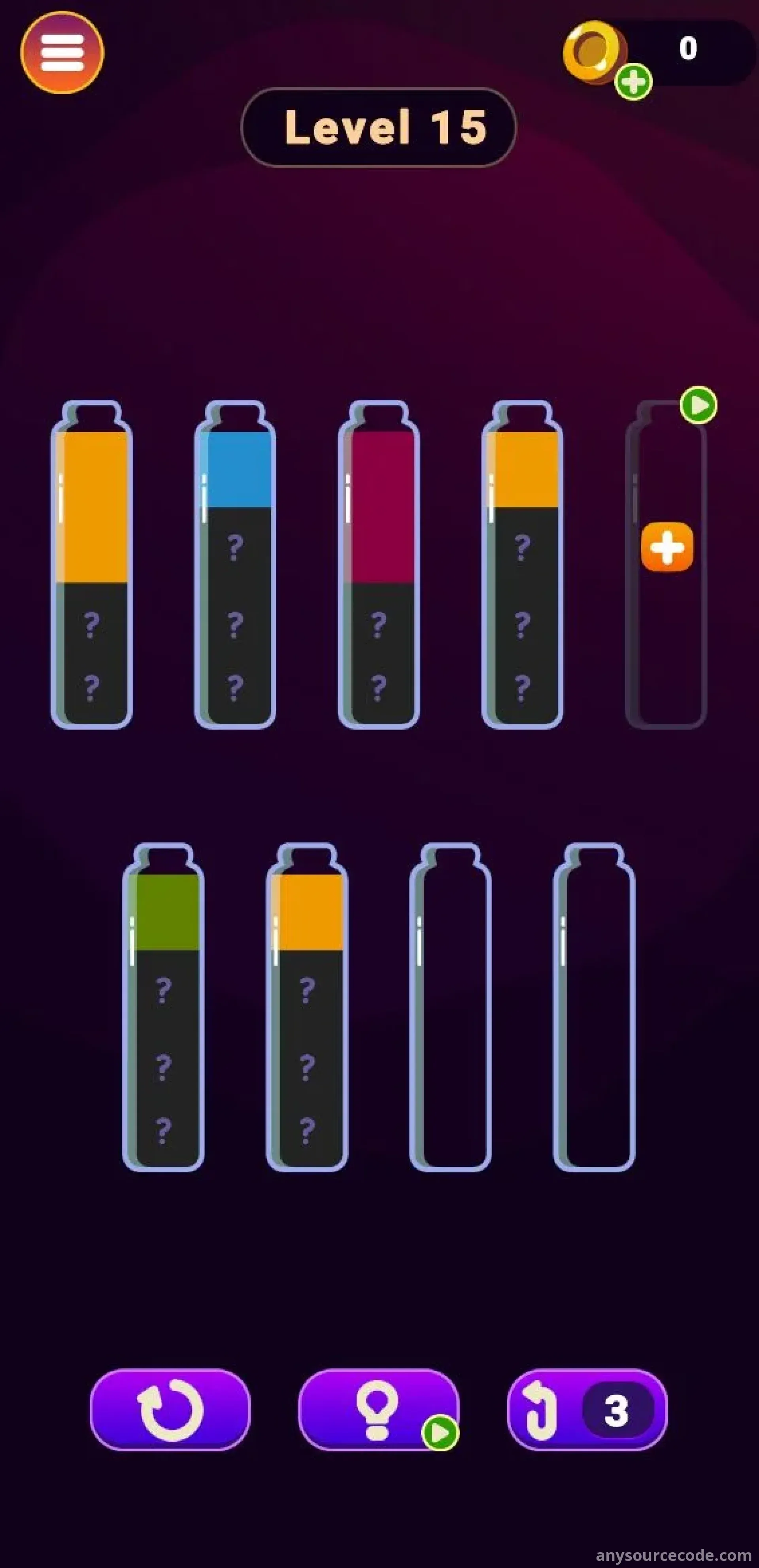Undo the last move
The width and height of the screenshot is (759, 1568).
point(587,1410)
